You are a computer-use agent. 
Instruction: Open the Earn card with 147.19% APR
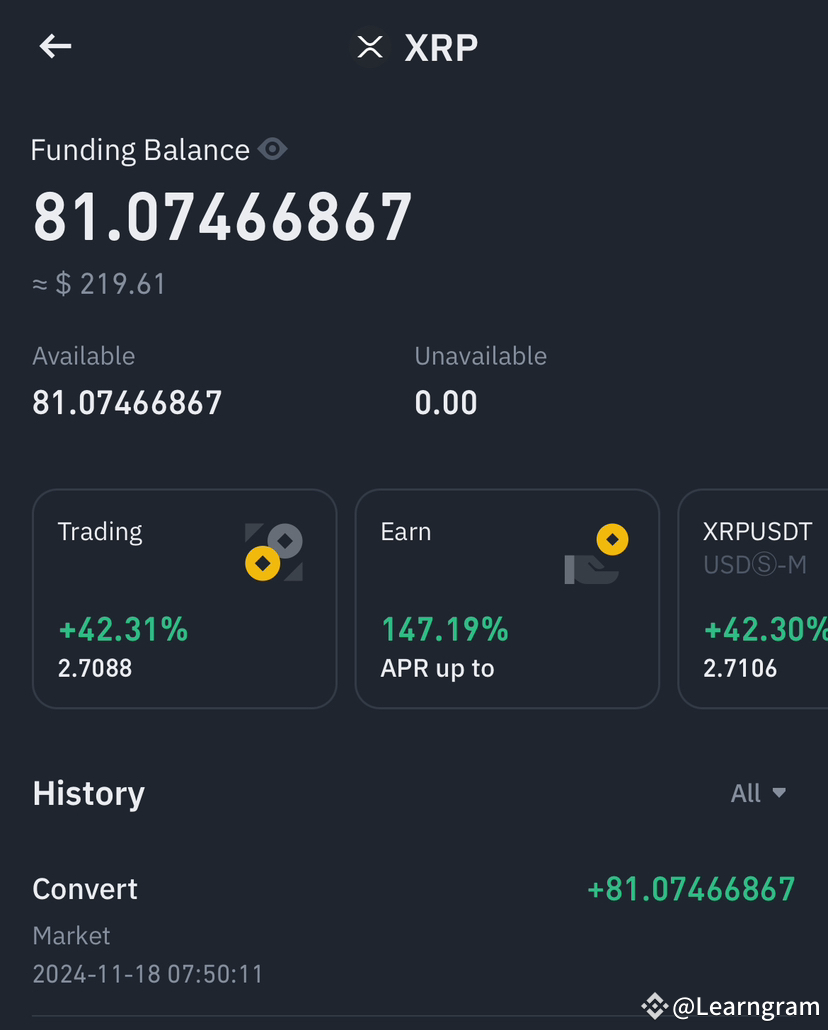(506, 598)
